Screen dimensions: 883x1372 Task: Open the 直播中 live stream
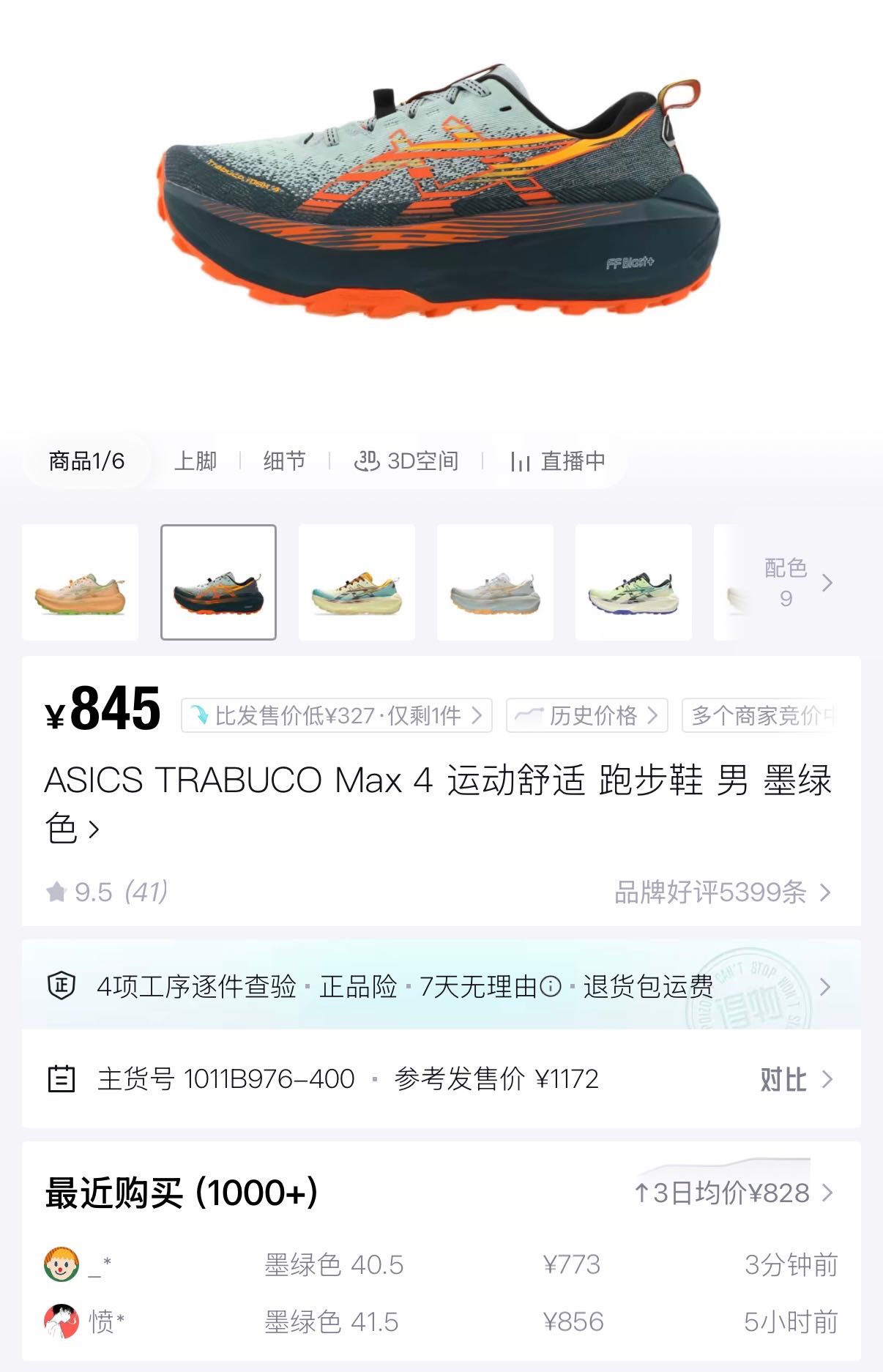click(x=558, y=461)
